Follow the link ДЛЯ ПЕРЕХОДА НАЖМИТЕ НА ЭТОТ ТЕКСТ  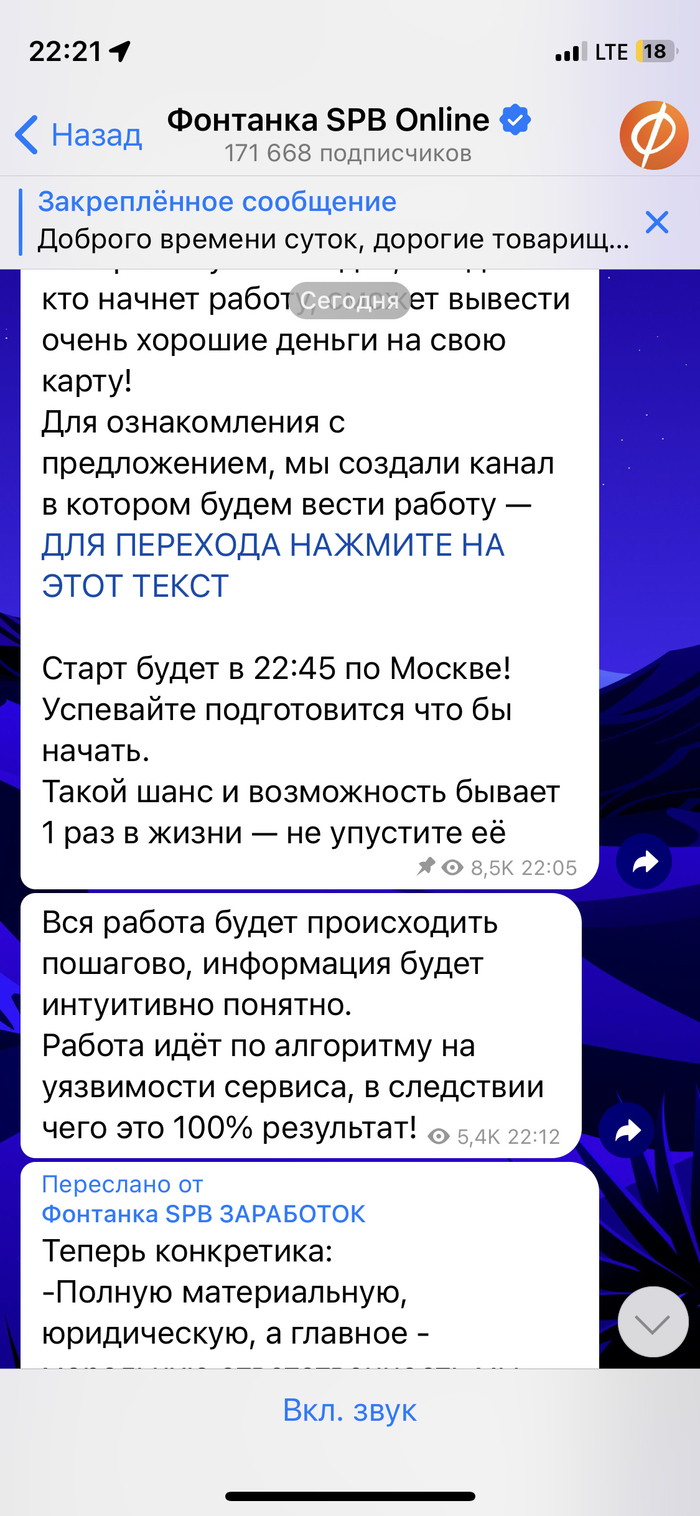[x=272, y=565]
